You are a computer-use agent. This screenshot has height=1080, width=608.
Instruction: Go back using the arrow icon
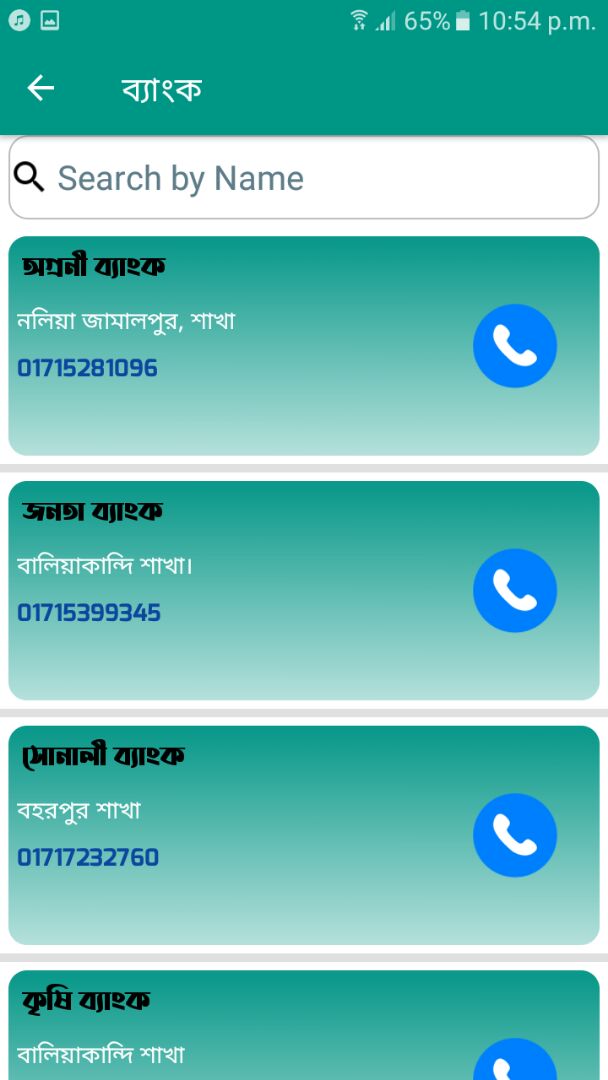(40, 88)
